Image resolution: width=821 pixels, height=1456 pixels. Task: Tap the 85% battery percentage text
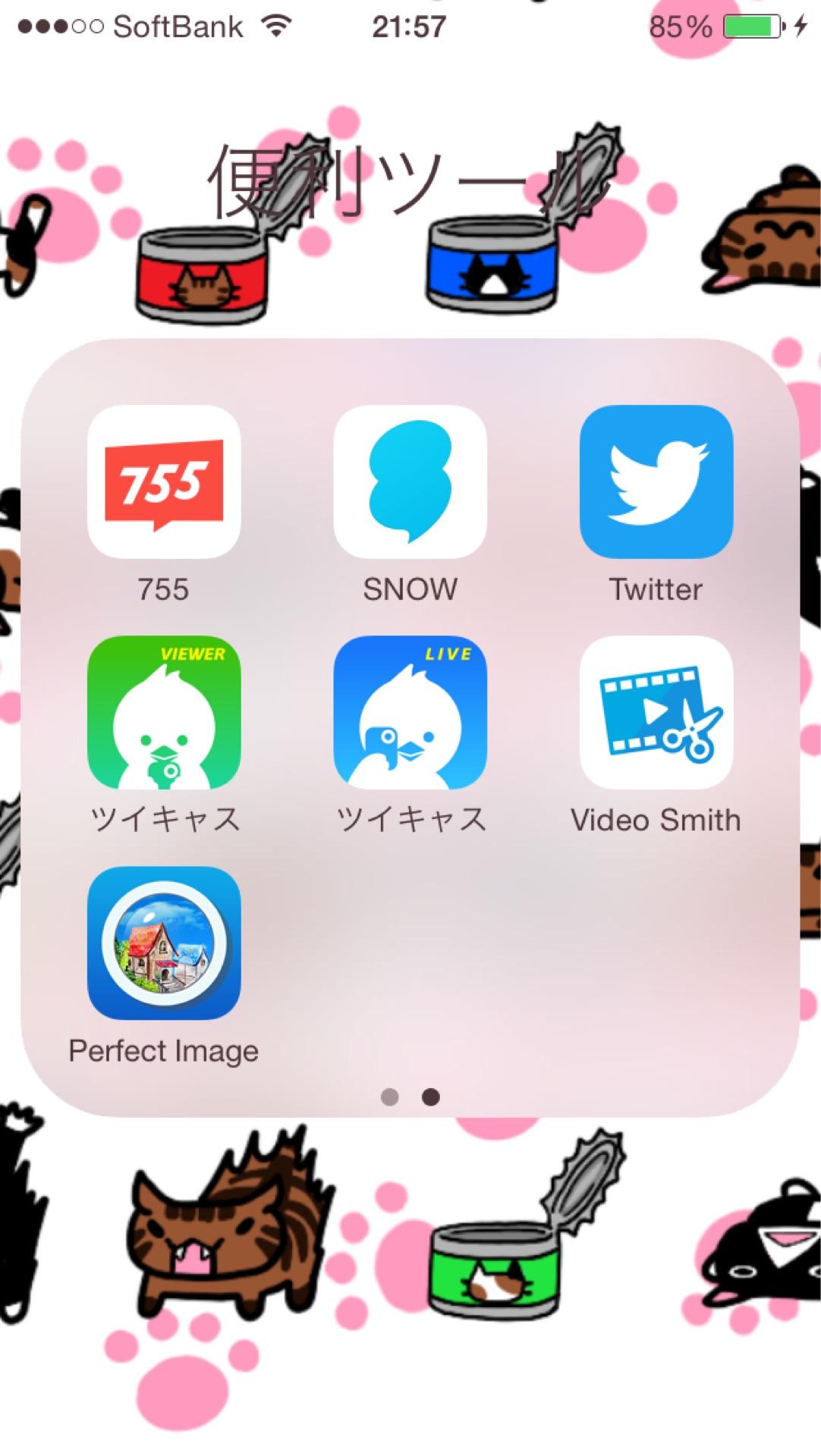[x=678, y=25]
